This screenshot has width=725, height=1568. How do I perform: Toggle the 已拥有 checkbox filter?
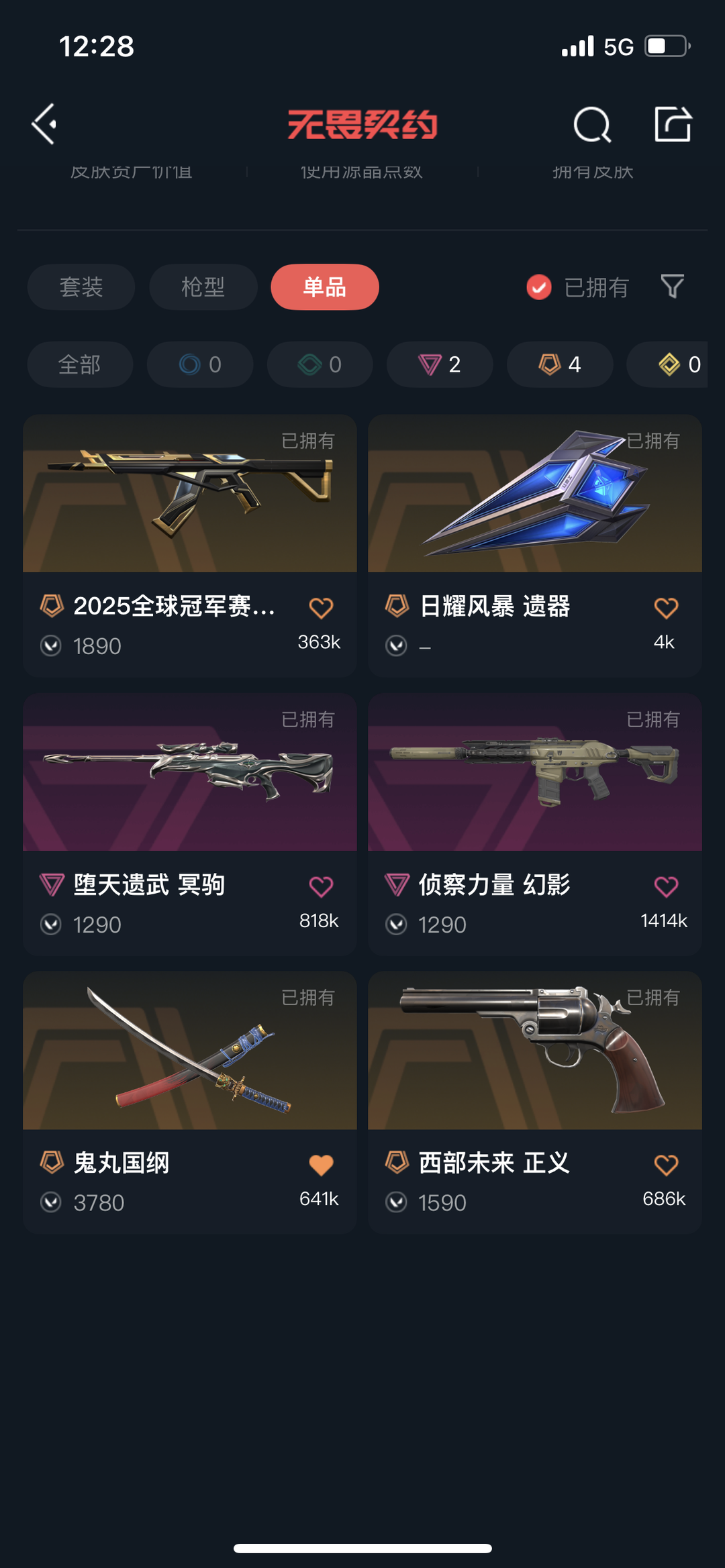tap(577, 287)
